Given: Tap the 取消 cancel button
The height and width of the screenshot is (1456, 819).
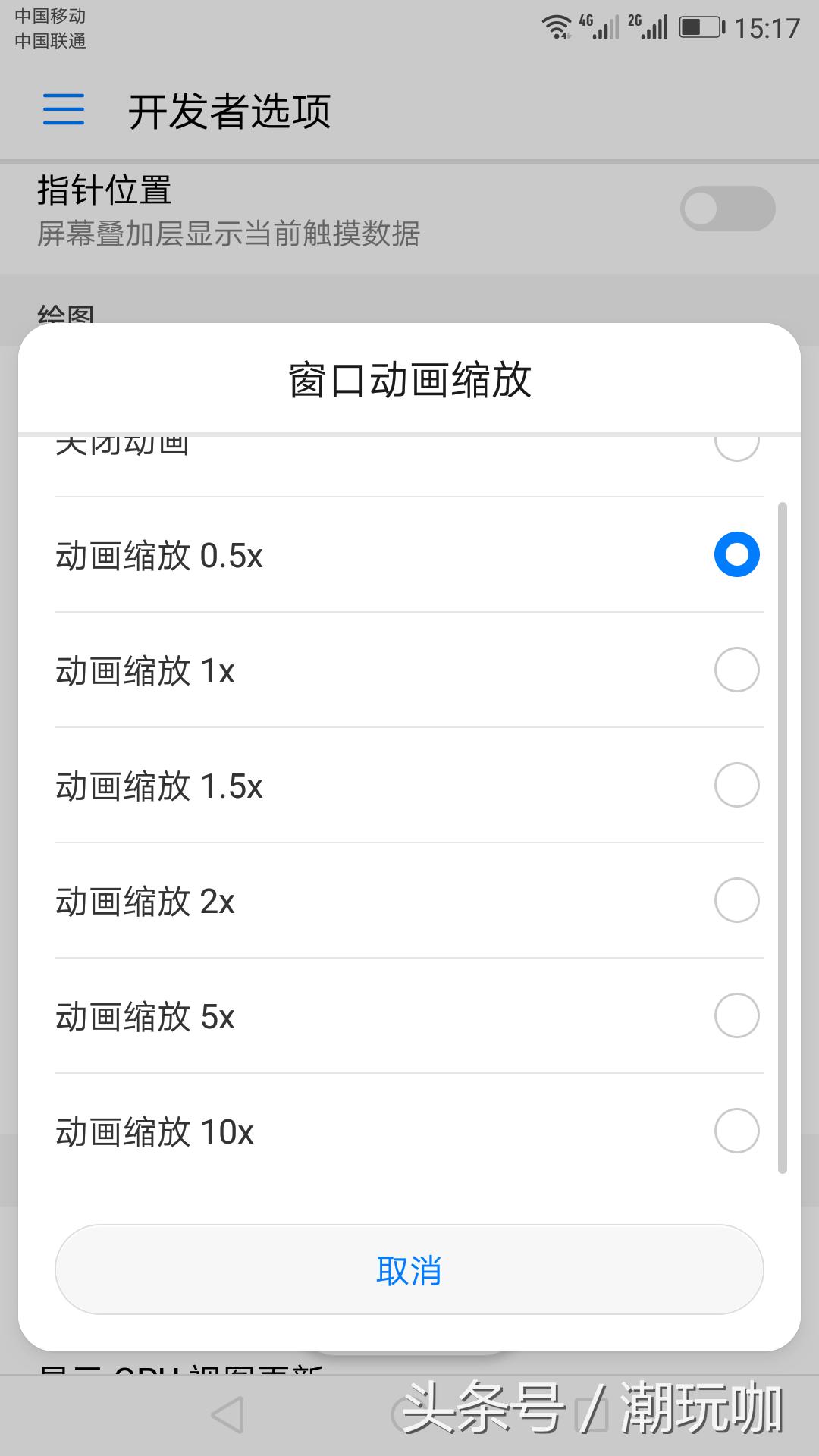Looking at the screenshot, I should click(409, 1269).
